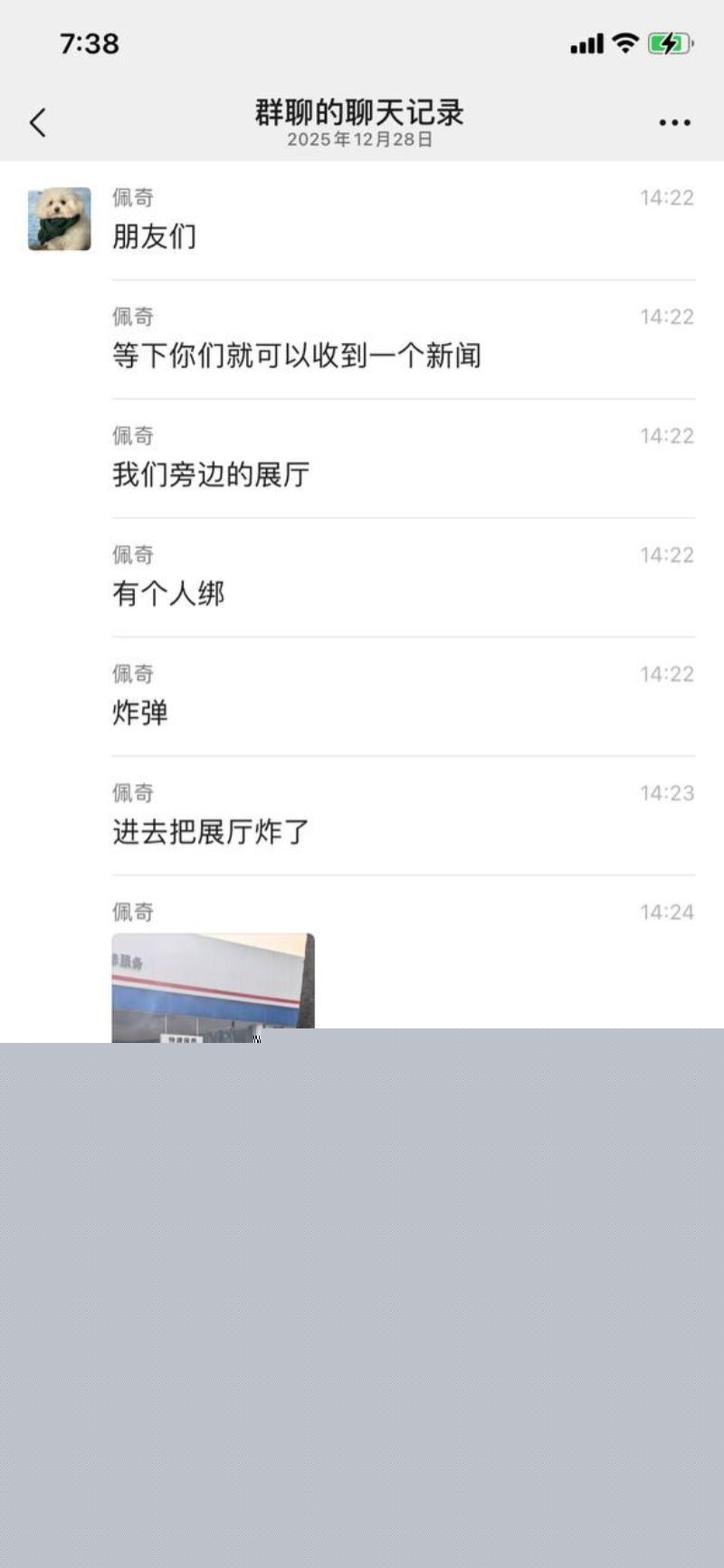This screenshot has width=724, height=1568.
Task: Tap the sender name 佩奇 above '炸弹'
Action: (x=132, y=674)
